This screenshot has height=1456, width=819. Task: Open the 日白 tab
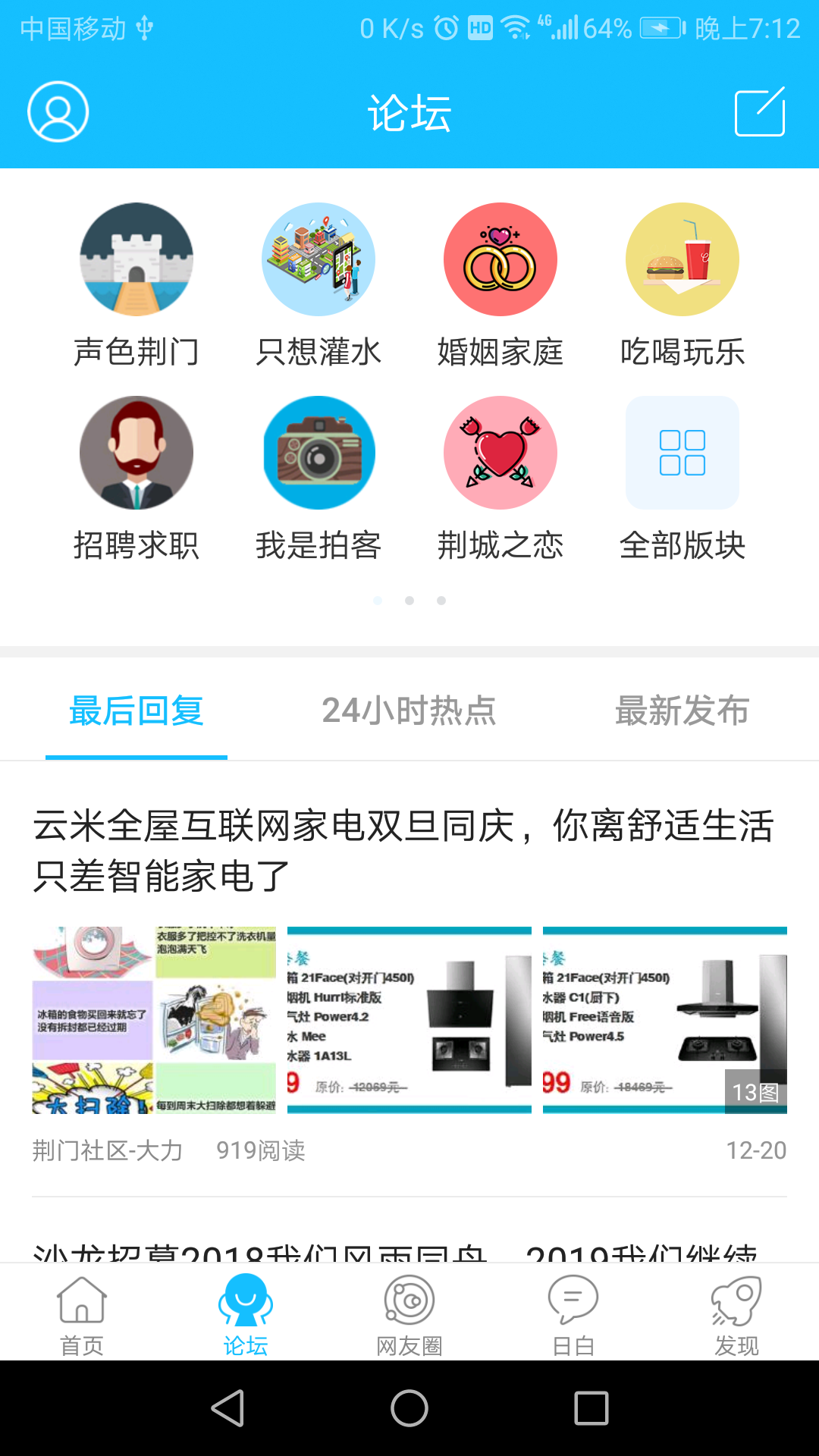point(573,1316)
